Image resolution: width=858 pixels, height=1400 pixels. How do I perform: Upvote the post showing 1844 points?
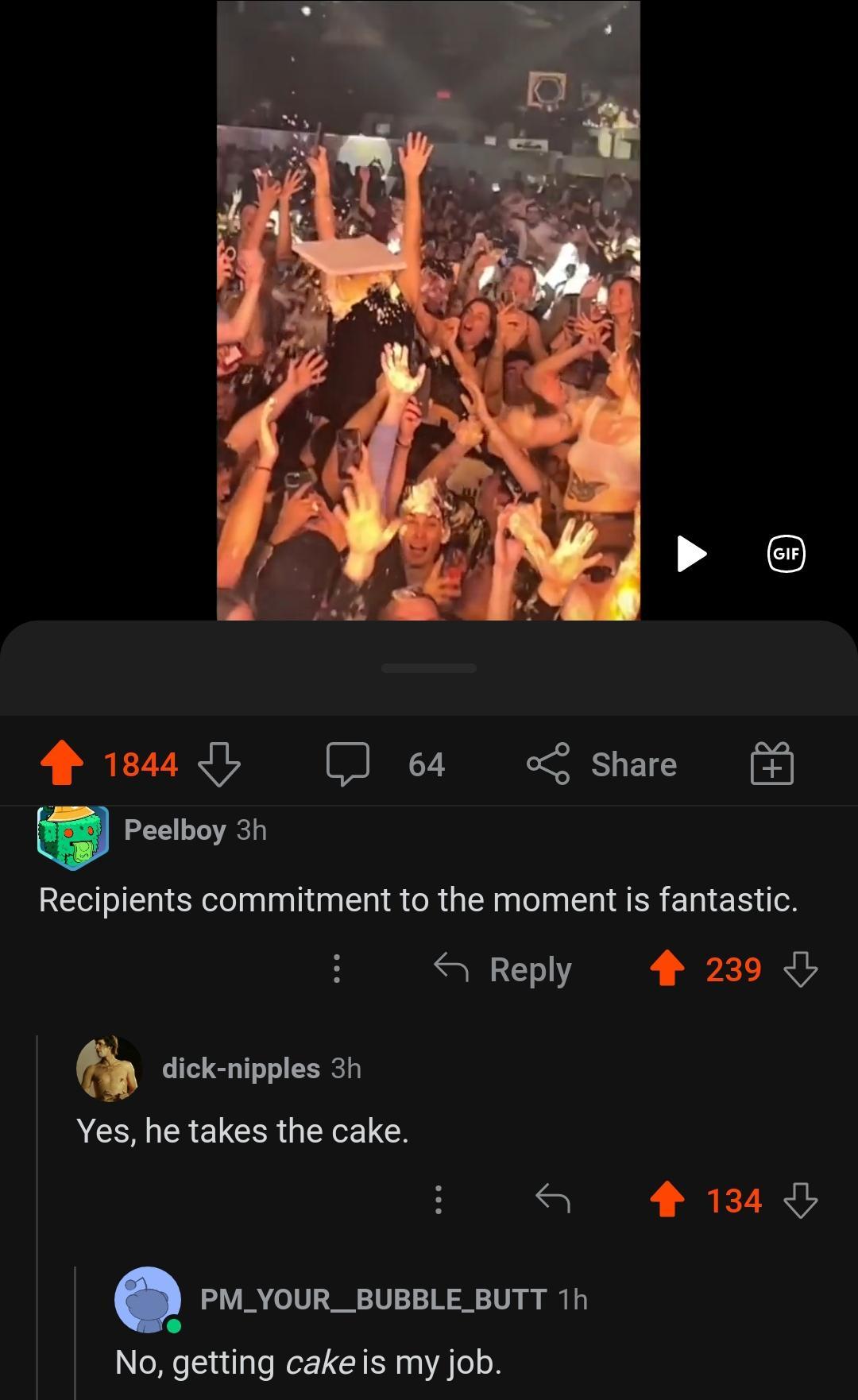pos(63,764)
